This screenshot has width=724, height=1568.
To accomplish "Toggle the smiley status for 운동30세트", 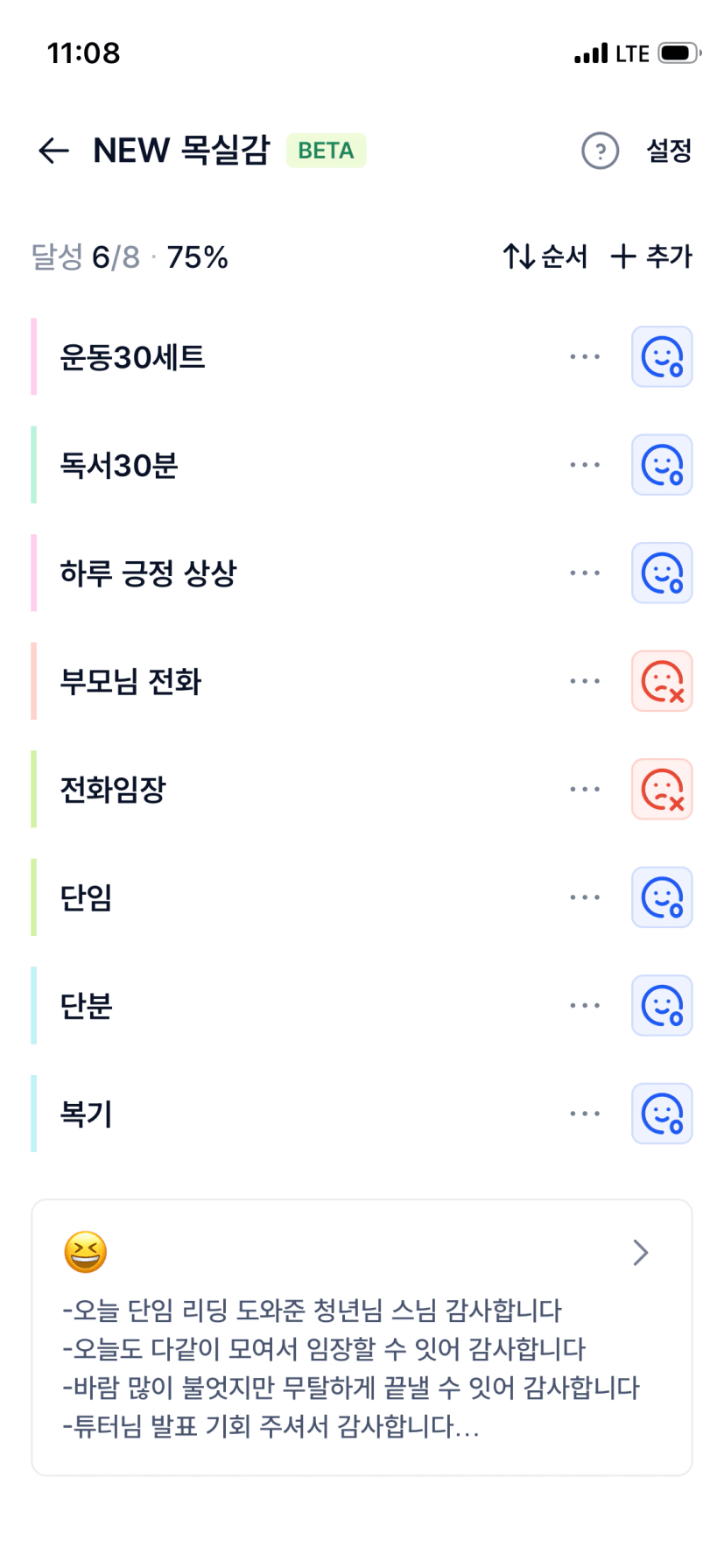I will (x=662, y=357).
